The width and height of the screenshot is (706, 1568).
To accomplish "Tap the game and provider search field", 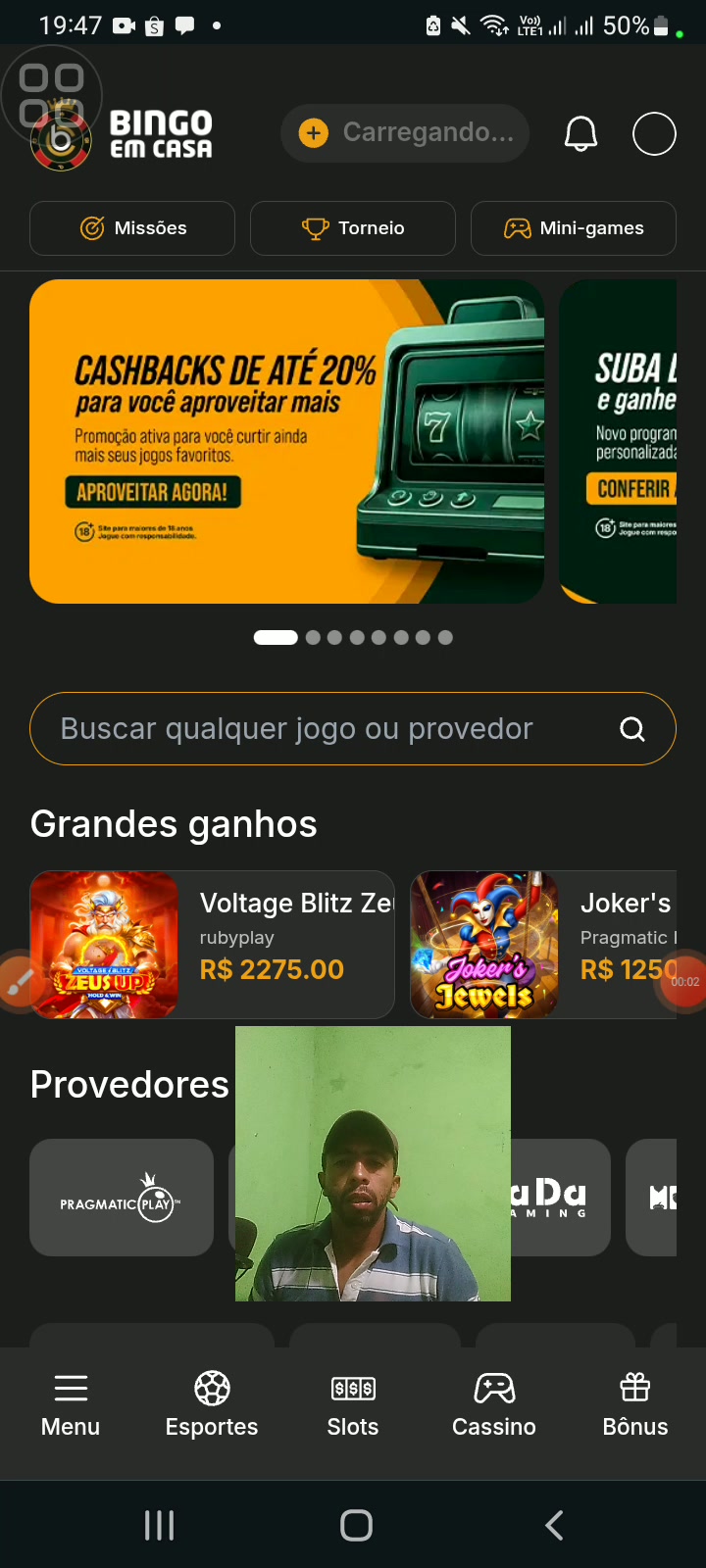I will [x=353, y=729].
